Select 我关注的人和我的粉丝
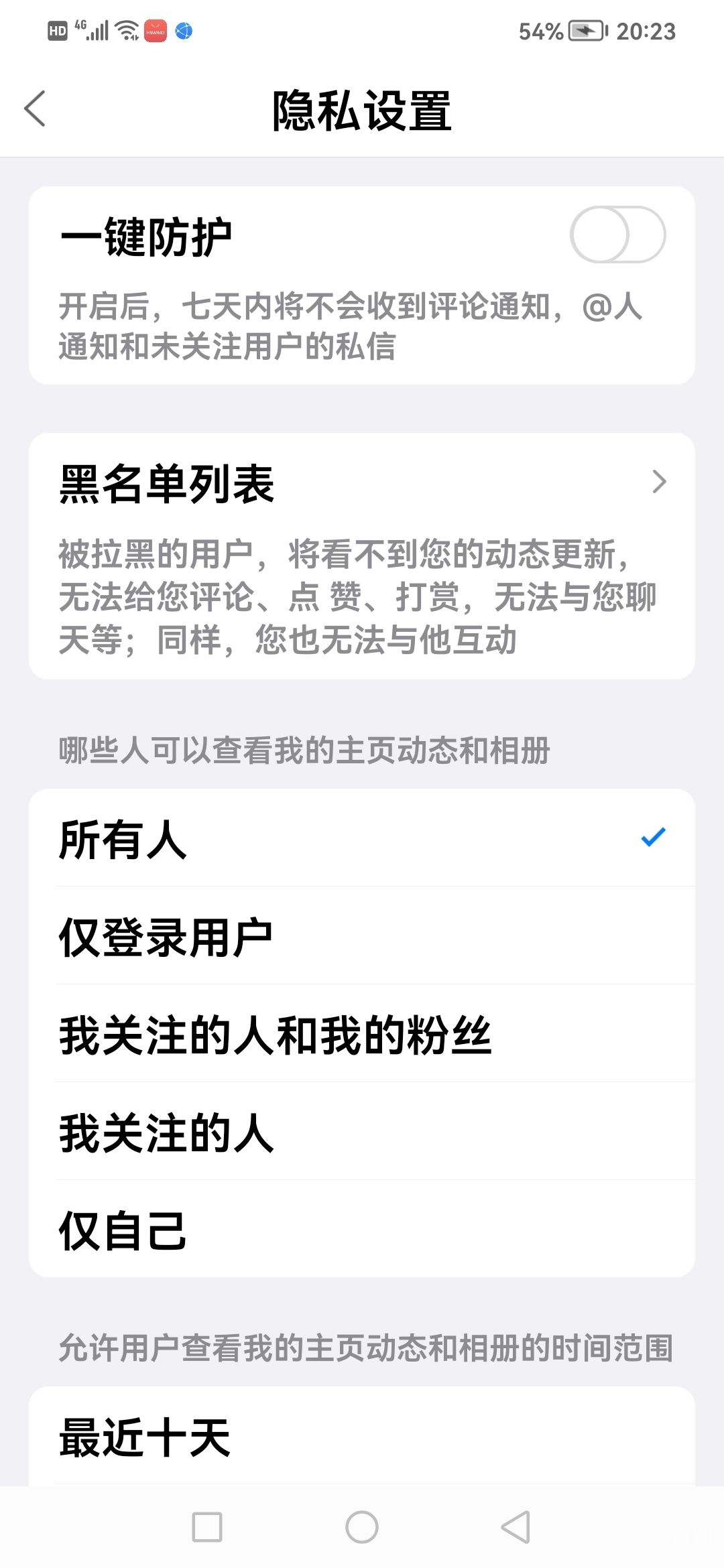 pos(362,1034)
